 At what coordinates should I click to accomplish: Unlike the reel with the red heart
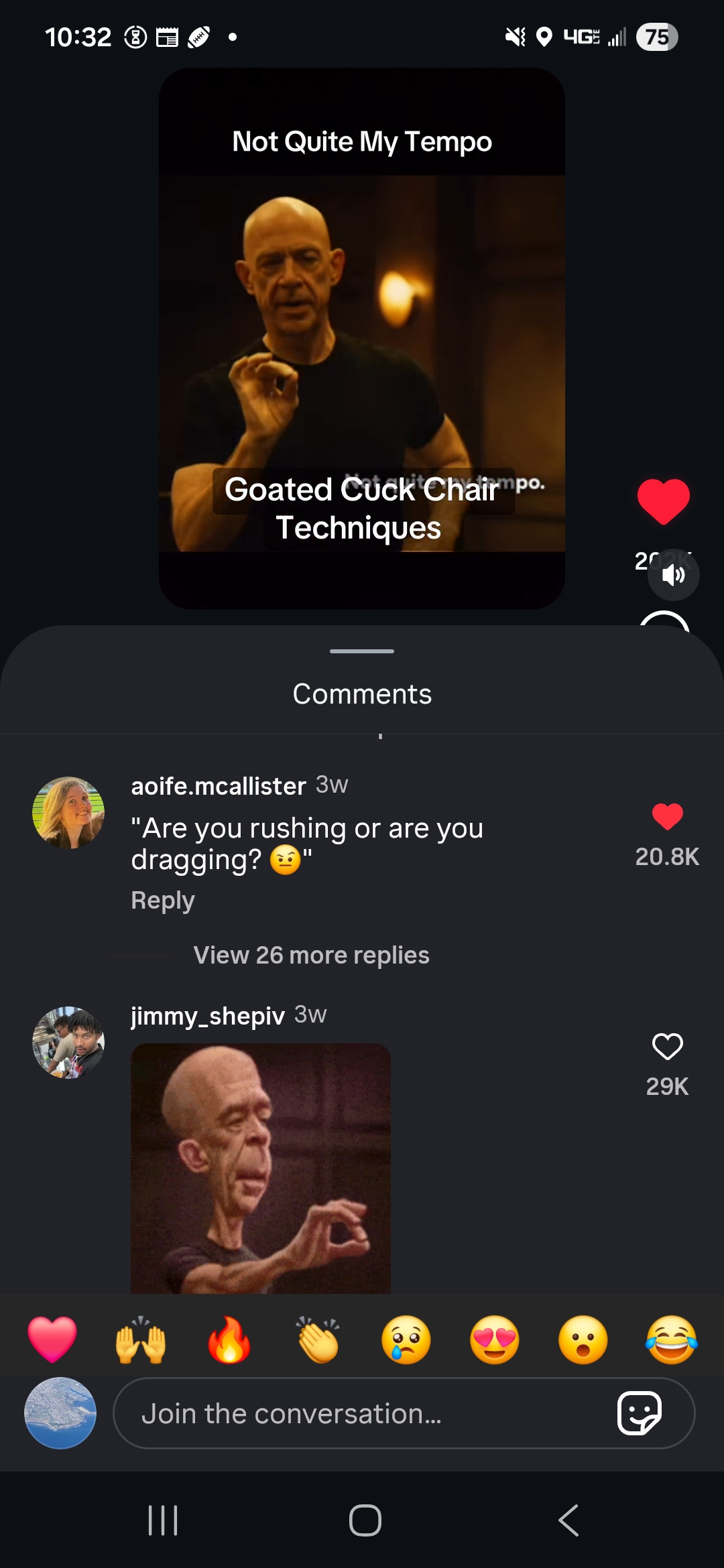point(663,501)
